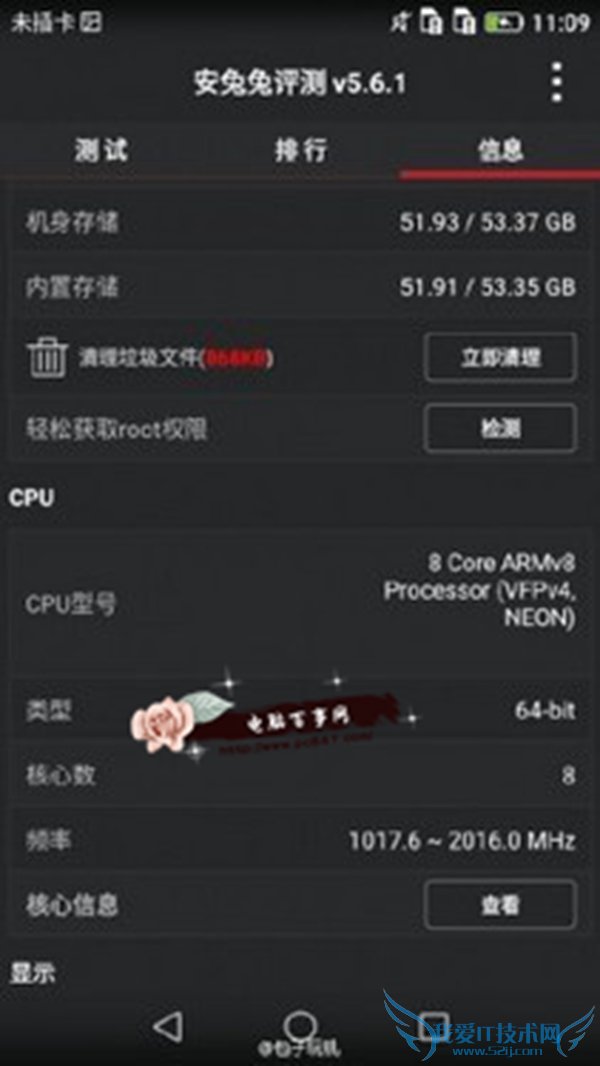The height and width of the screenshot is (1066, 600).
Task: Tap 检测 to check root access
Action: [500, 428]
